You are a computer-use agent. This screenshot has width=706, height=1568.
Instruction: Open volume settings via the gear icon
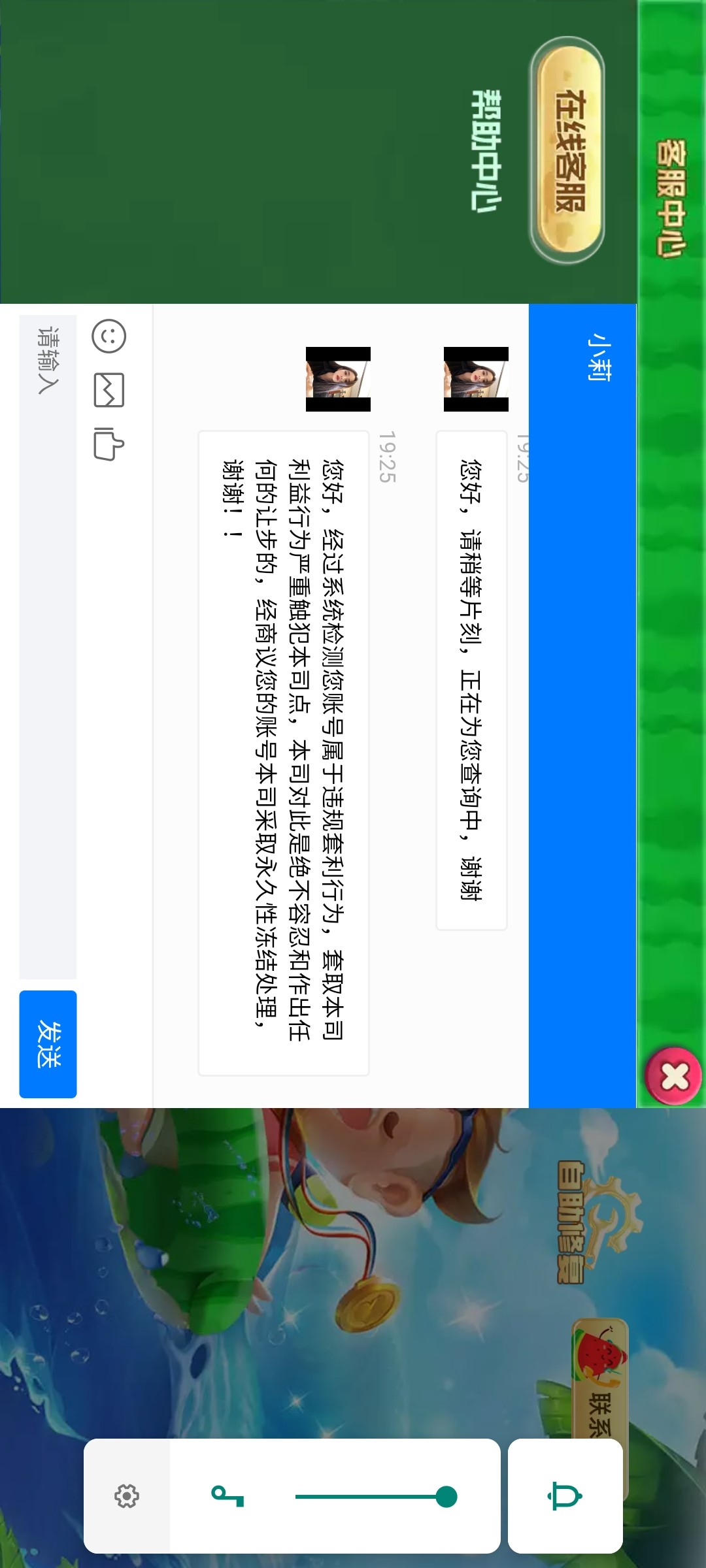(127, 1496)
